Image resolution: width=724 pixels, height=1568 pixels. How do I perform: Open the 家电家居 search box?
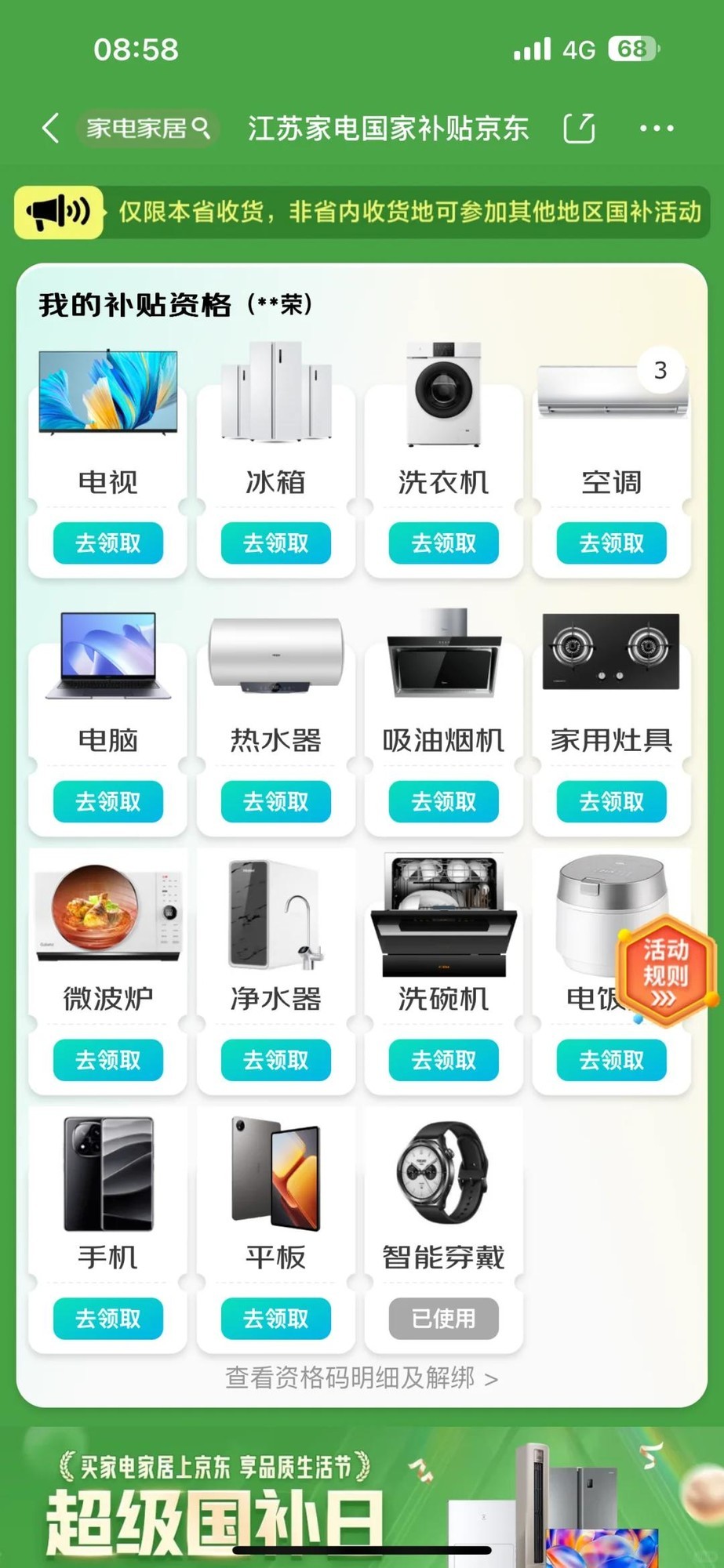point(147,128)
